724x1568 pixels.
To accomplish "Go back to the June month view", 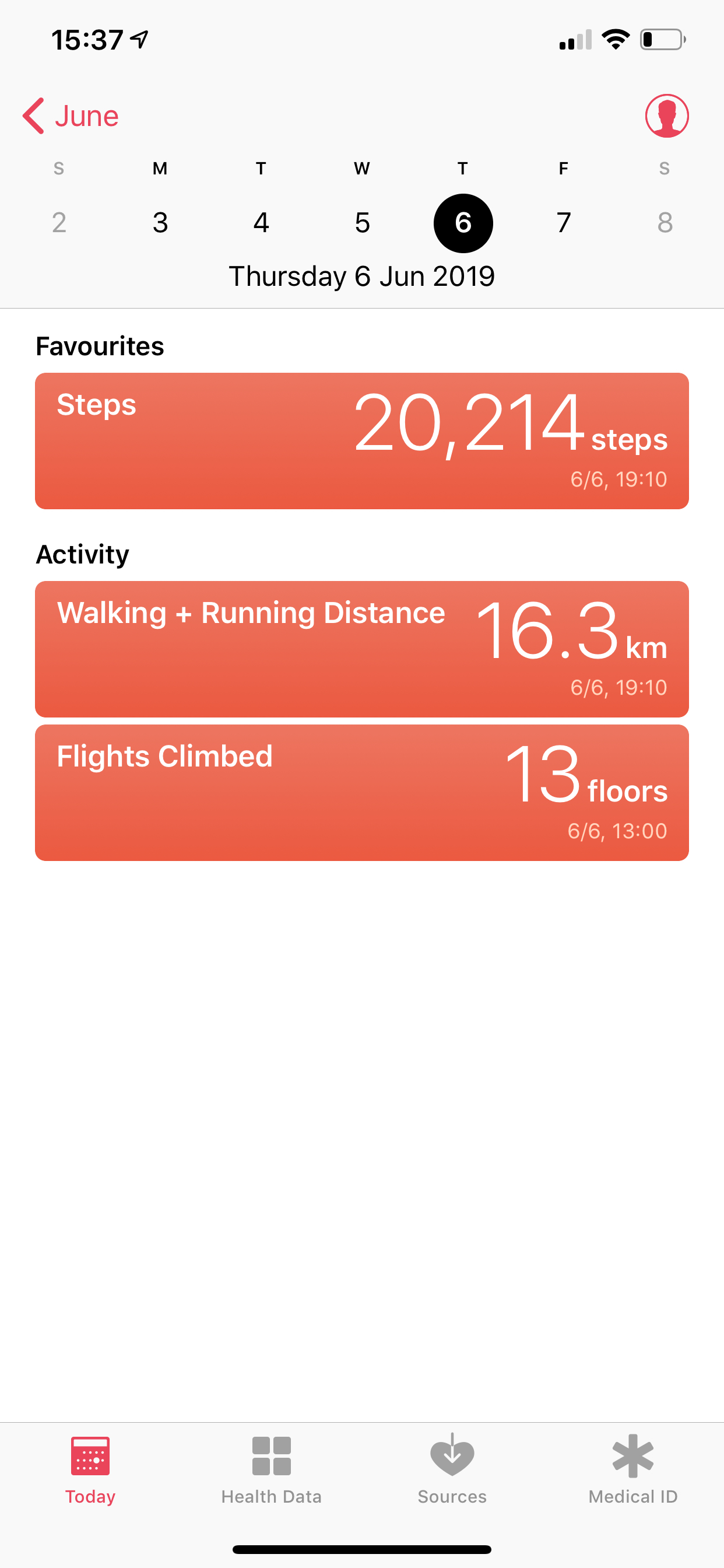I will click(x=71, y=116).
